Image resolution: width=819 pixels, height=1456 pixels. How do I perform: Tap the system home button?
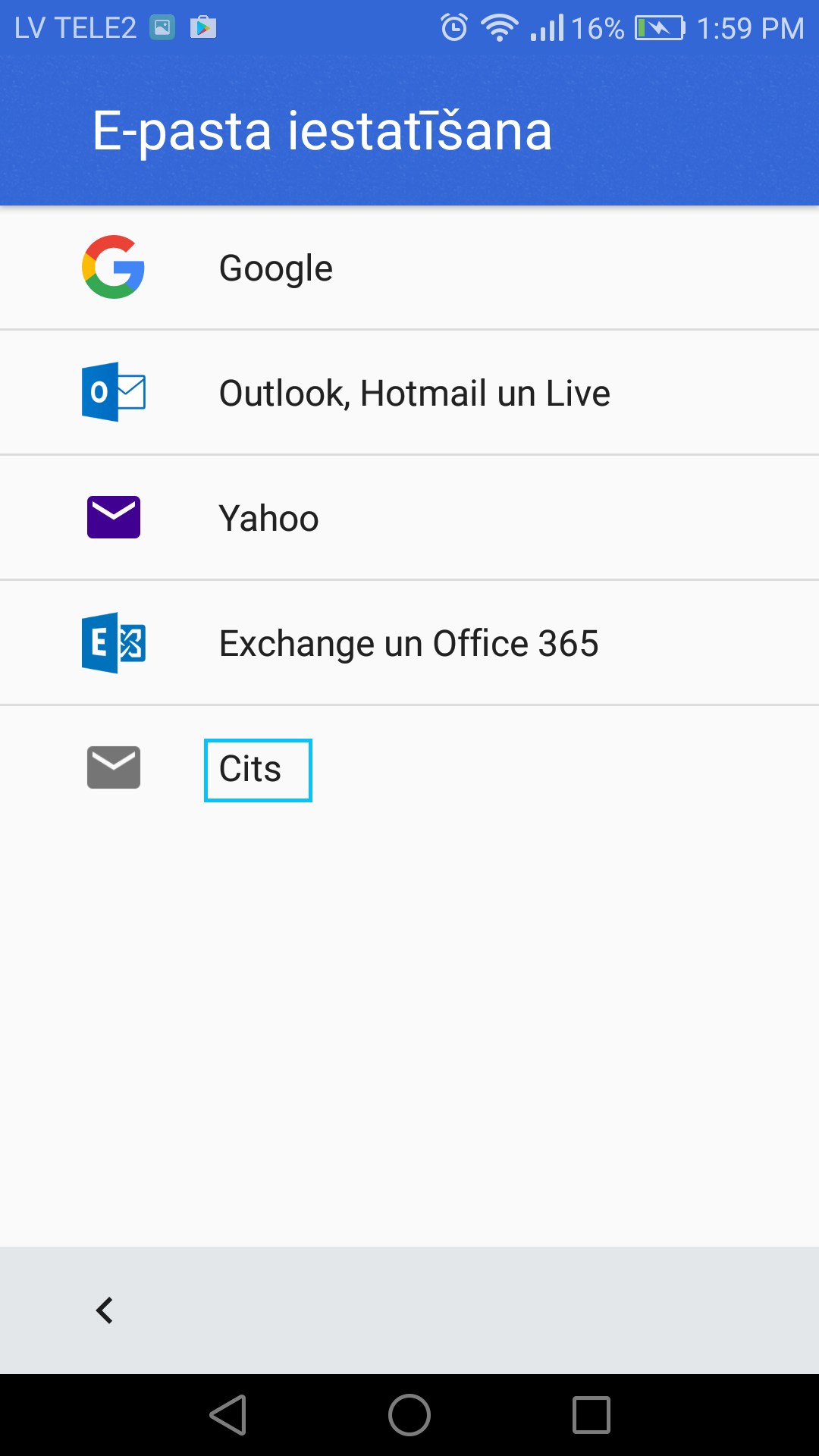click(x=409, y=1415)
